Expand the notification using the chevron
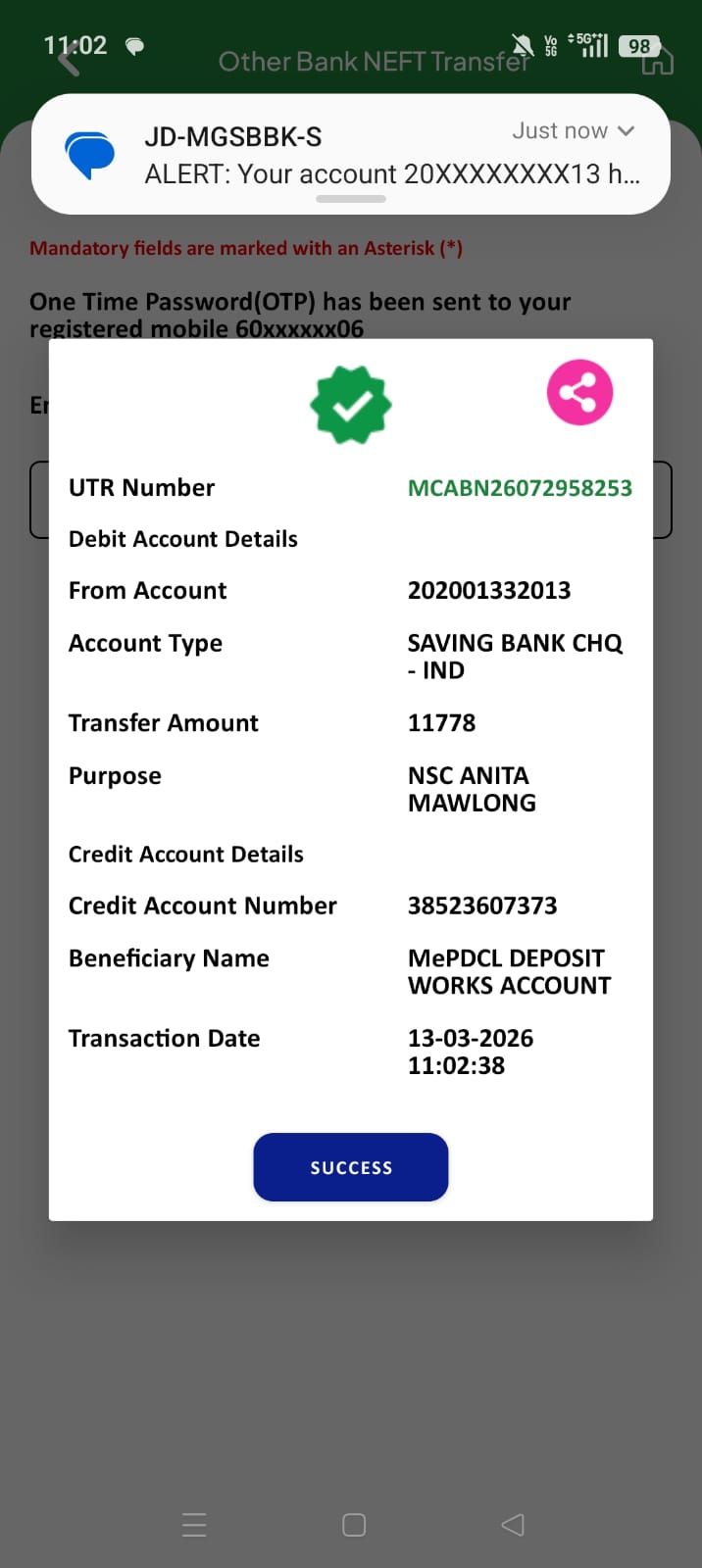This screenshot has height=1568, width=702. coord(627,131)
